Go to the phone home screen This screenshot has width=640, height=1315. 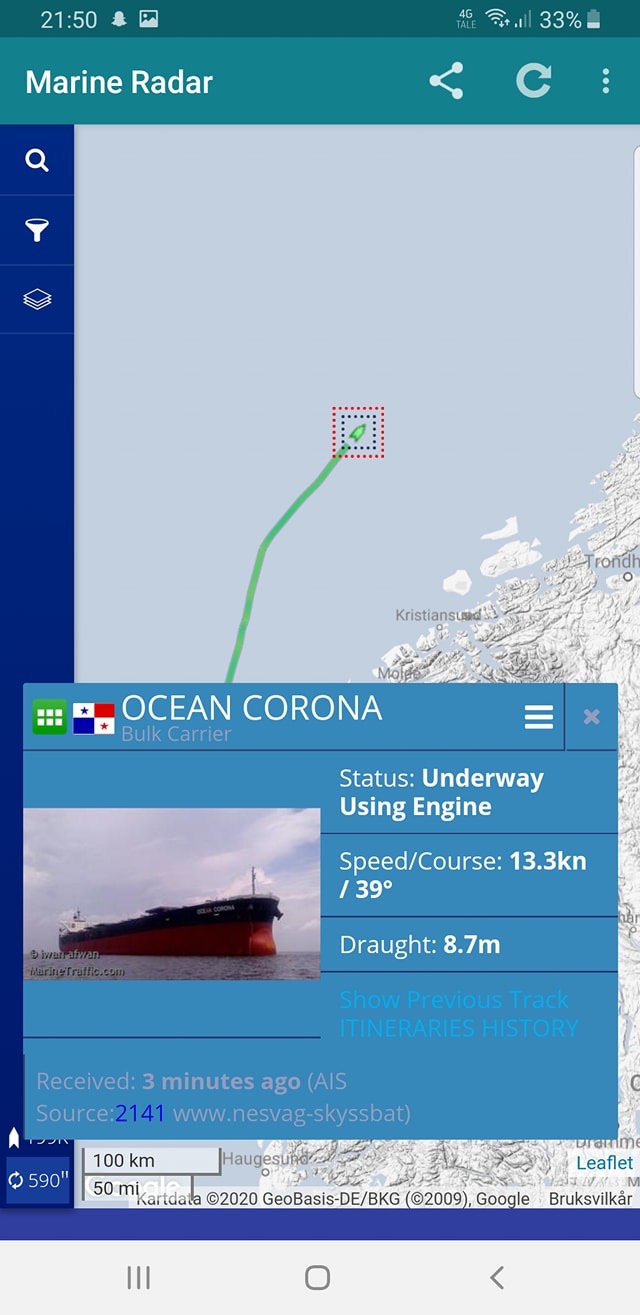(318, 1277)
